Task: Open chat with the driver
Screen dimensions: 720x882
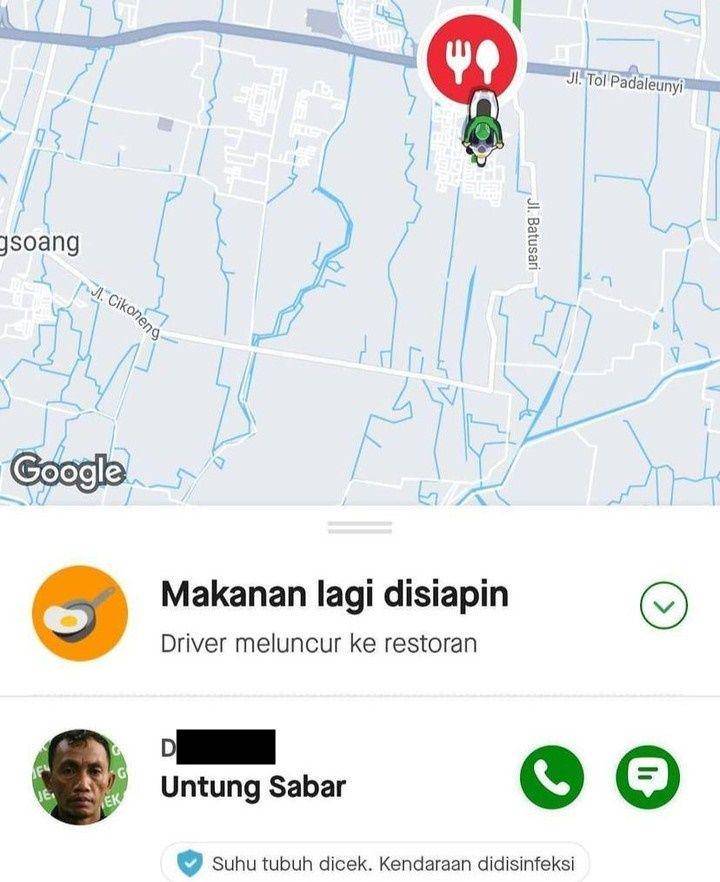Action: [647, 777]
